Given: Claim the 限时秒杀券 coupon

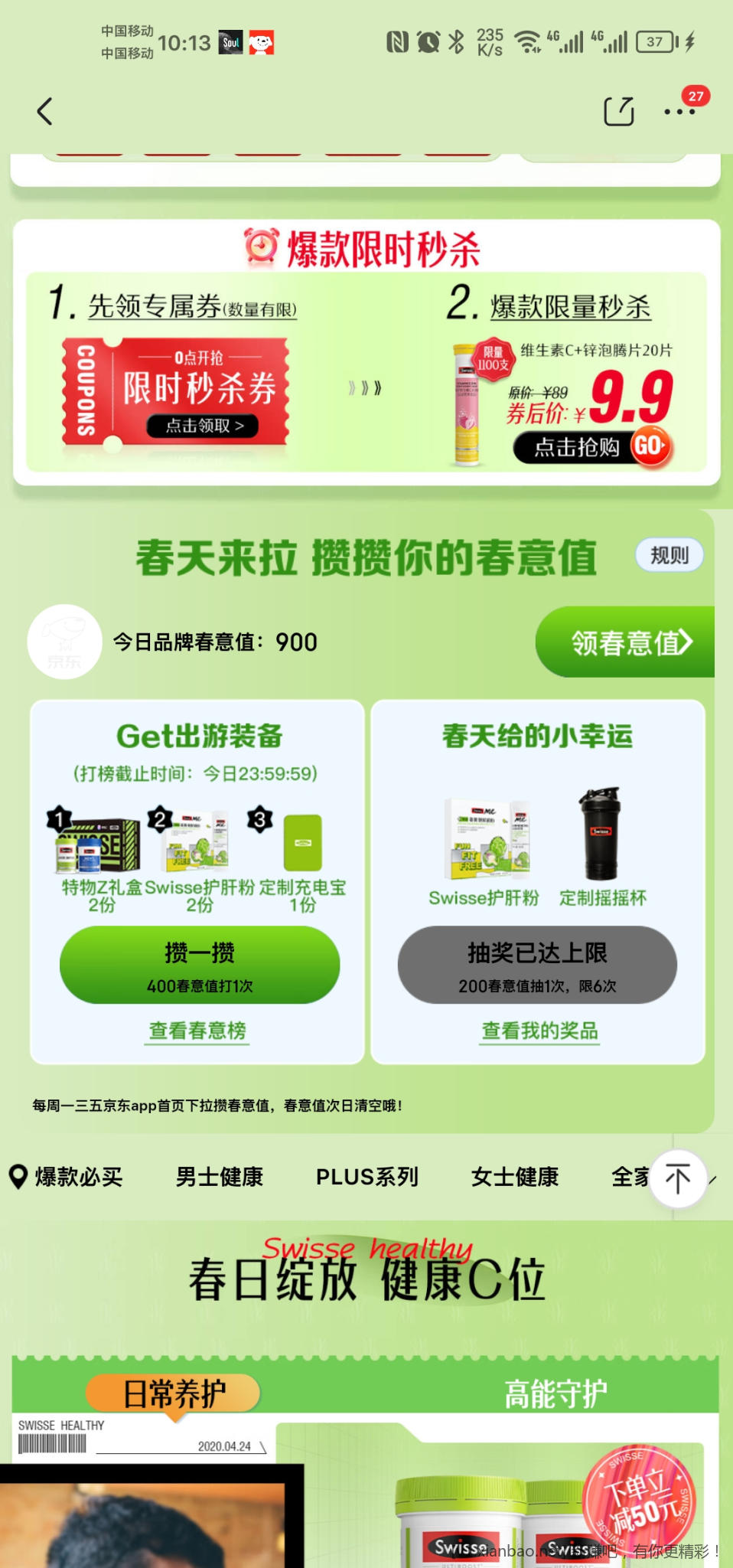Looking at the screenshot, I should pyautogui.click(x=202, y=426).
